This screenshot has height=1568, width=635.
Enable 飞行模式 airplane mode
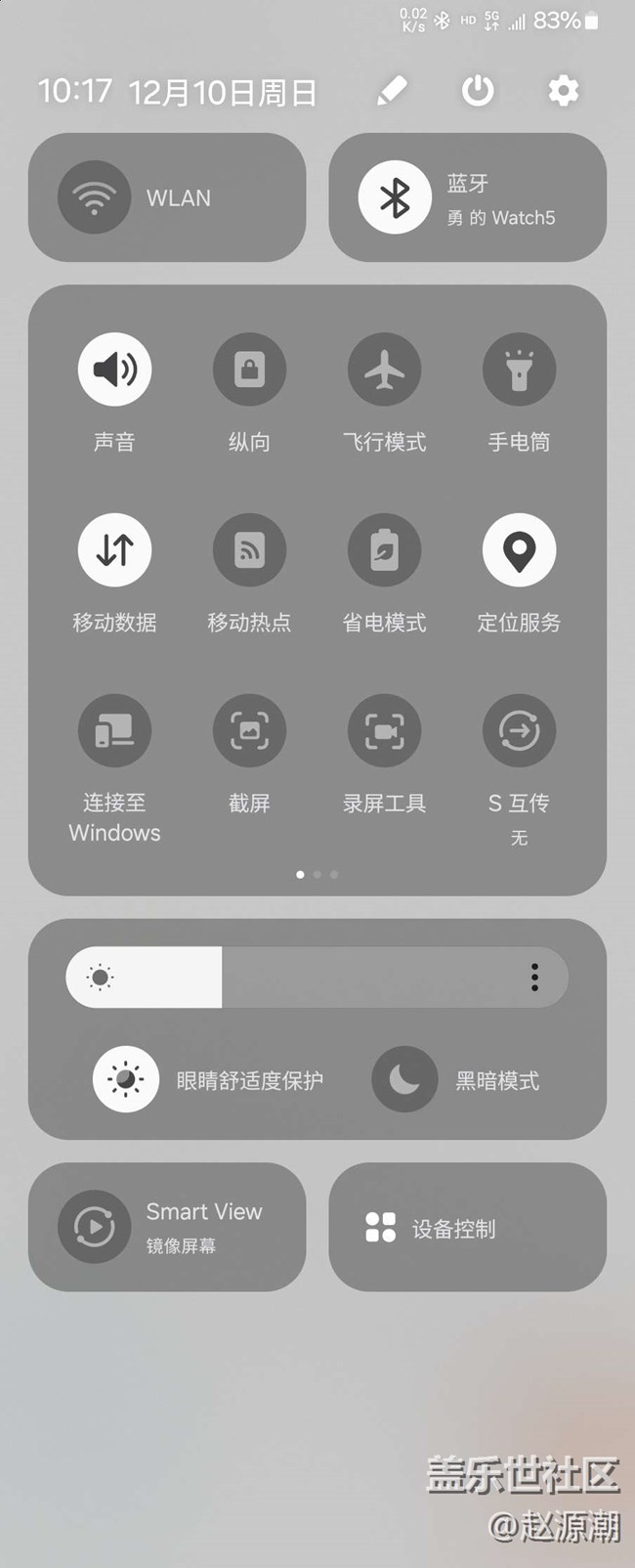click(385, 370)
